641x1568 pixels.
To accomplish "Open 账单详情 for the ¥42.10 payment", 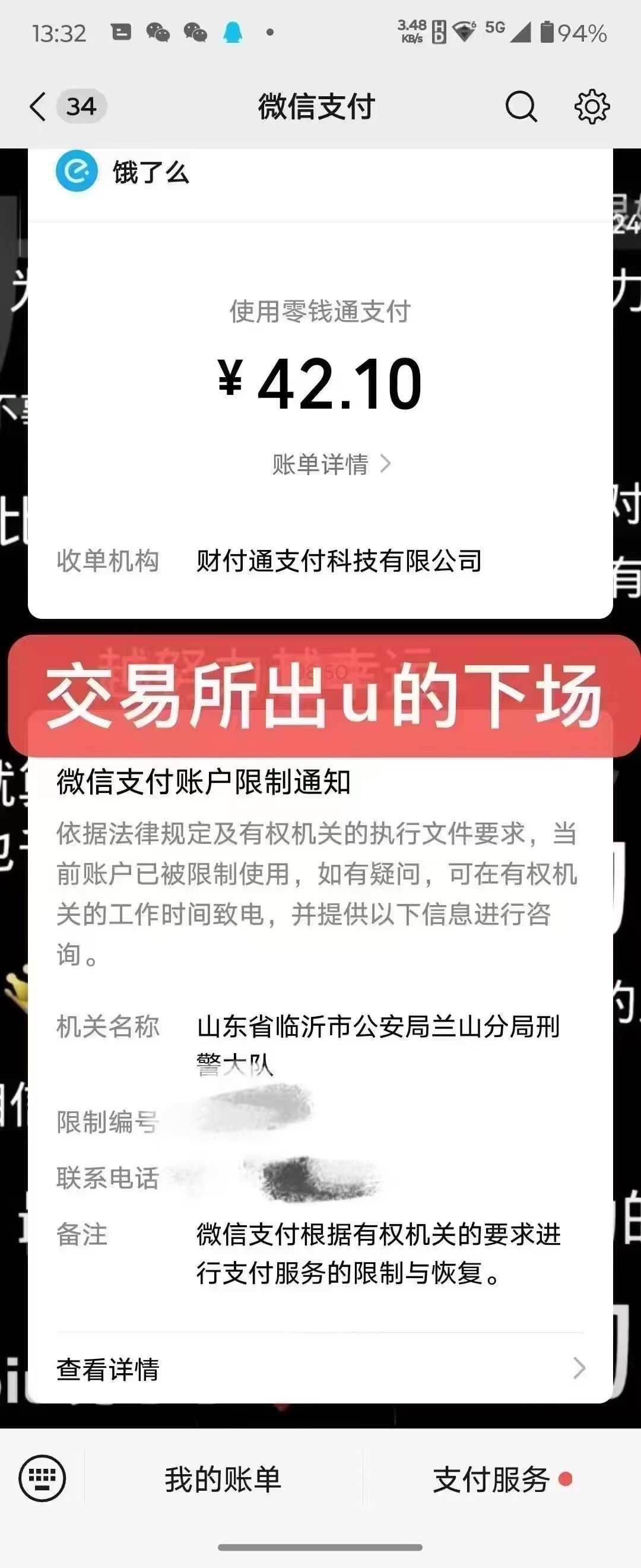I will [x=331, y=464].
